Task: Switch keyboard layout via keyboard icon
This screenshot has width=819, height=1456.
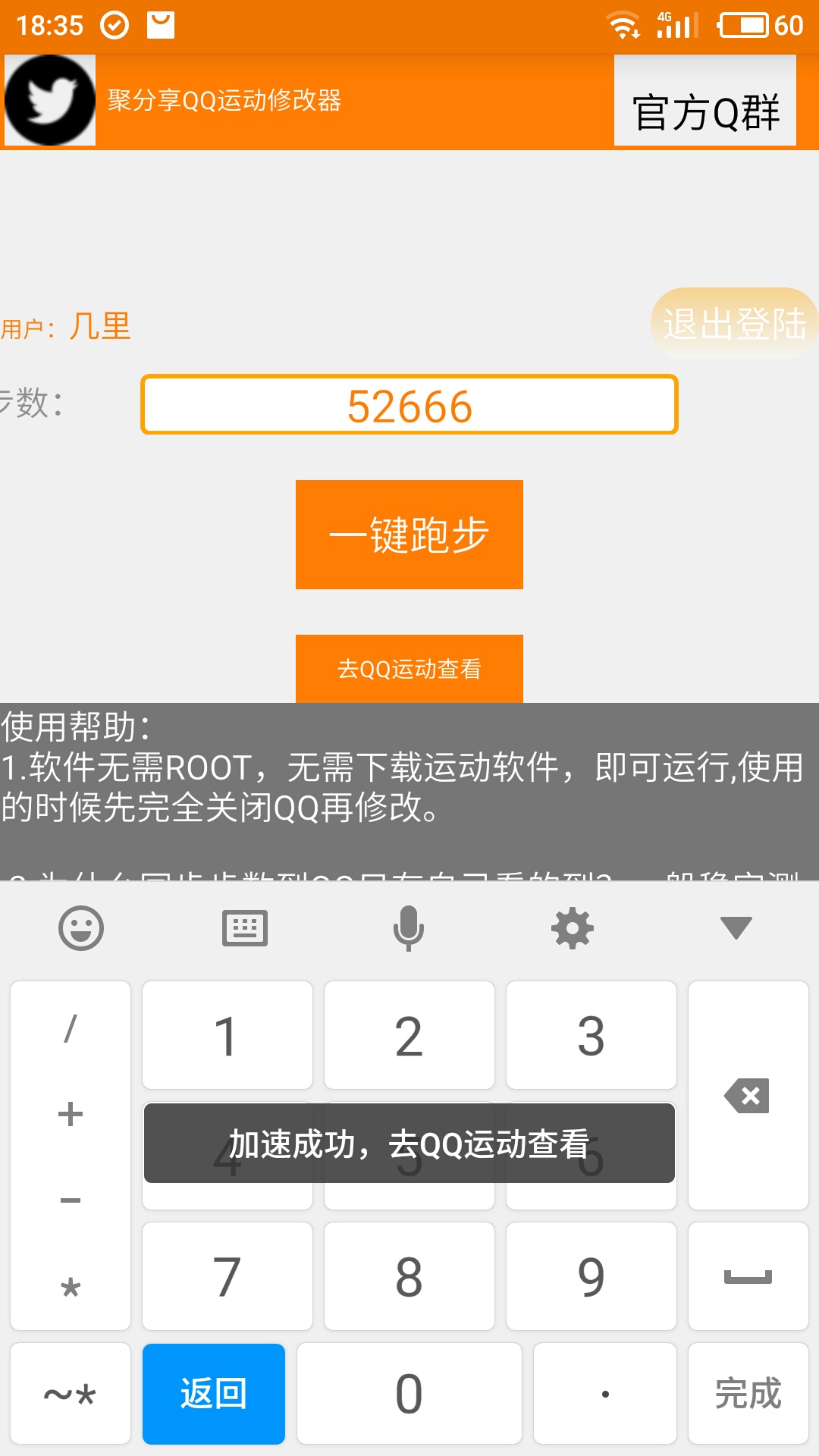Action: (x=245, y=928)
